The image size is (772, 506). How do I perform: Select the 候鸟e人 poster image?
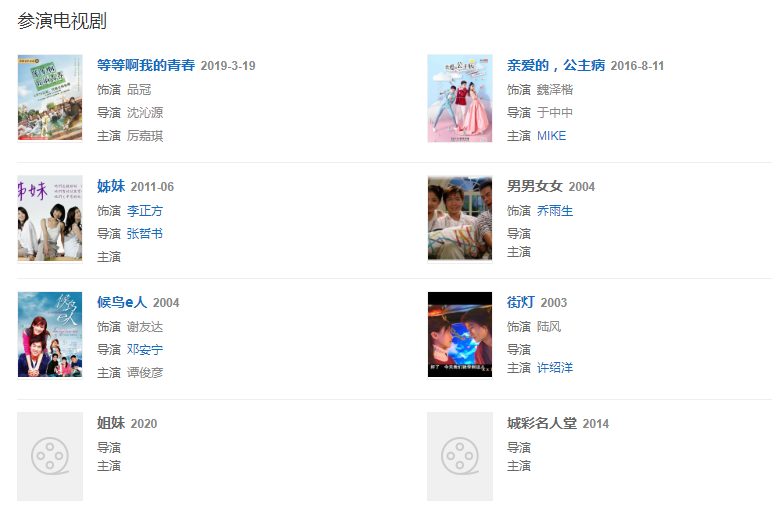[50, 334]
